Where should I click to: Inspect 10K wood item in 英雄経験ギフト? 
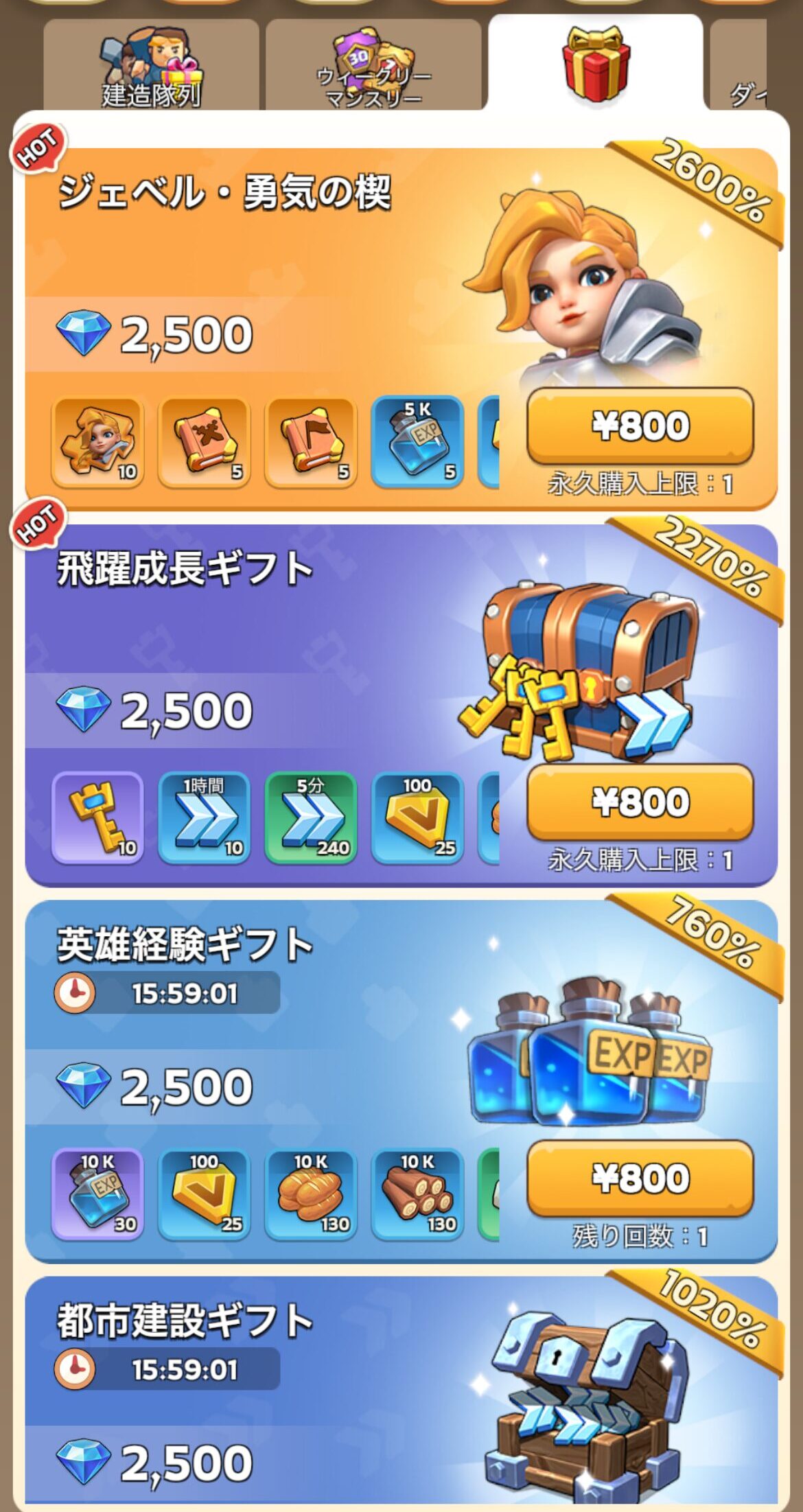(x=417, y=1194)
